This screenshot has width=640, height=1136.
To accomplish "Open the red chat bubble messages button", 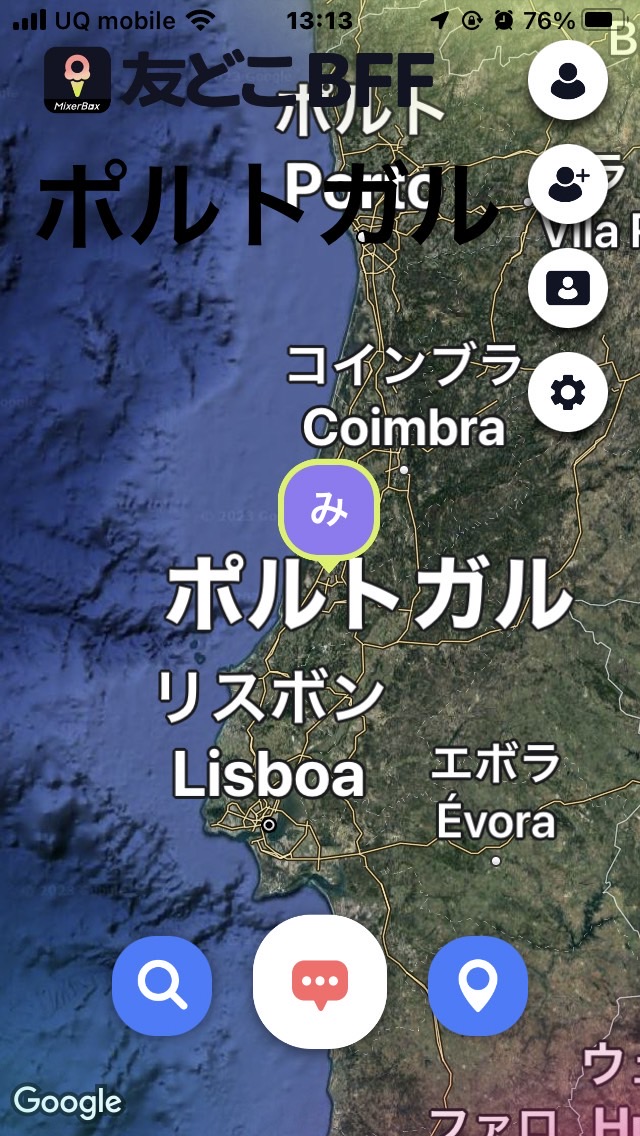I will [320, 982].
